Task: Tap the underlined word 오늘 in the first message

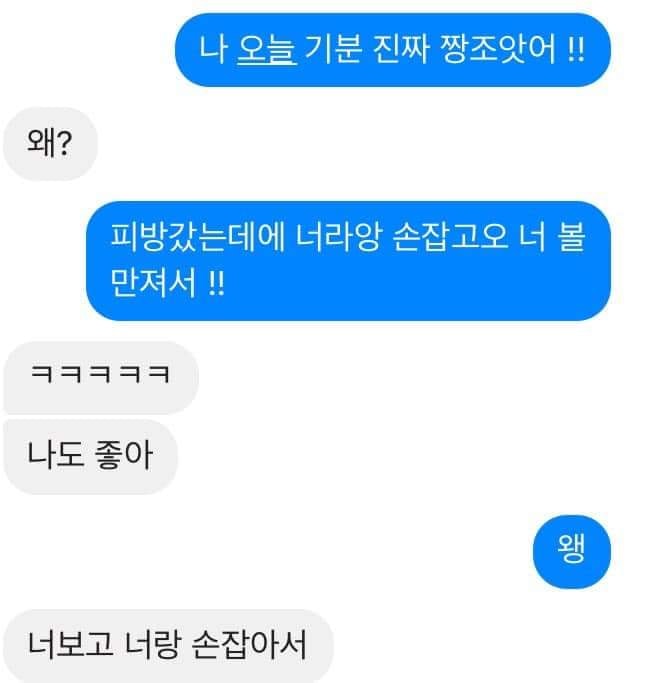Action: point(267,50)
